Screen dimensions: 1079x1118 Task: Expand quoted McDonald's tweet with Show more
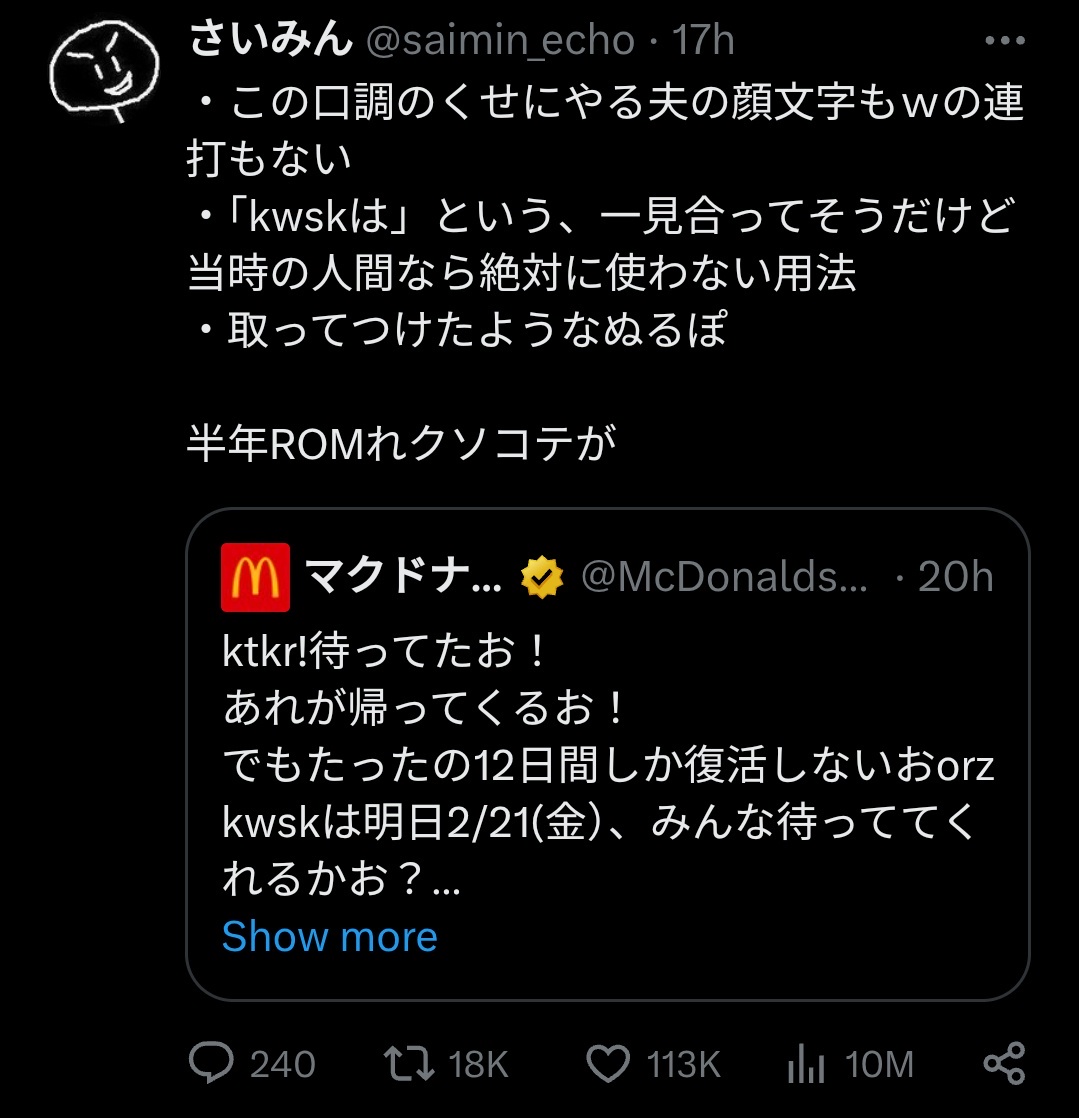coord(329,937)
